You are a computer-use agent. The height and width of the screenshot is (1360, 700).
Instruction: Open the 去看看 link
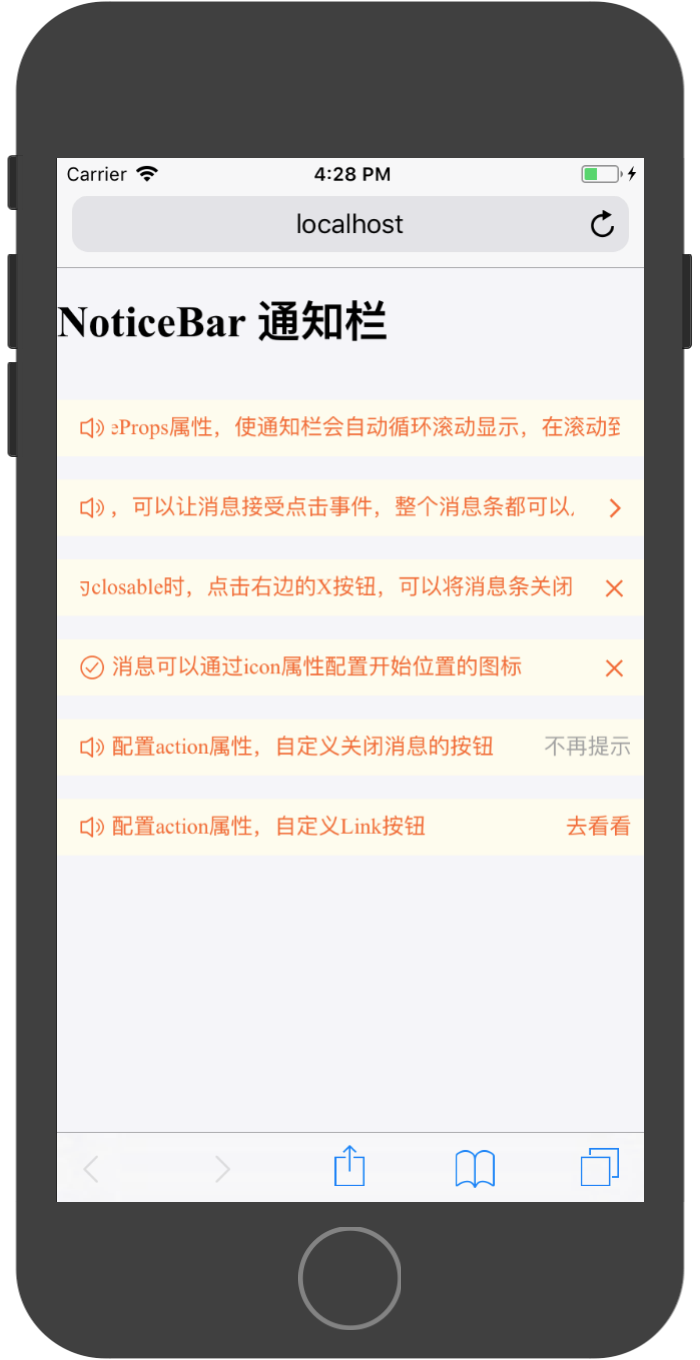(x=598, y=826)
